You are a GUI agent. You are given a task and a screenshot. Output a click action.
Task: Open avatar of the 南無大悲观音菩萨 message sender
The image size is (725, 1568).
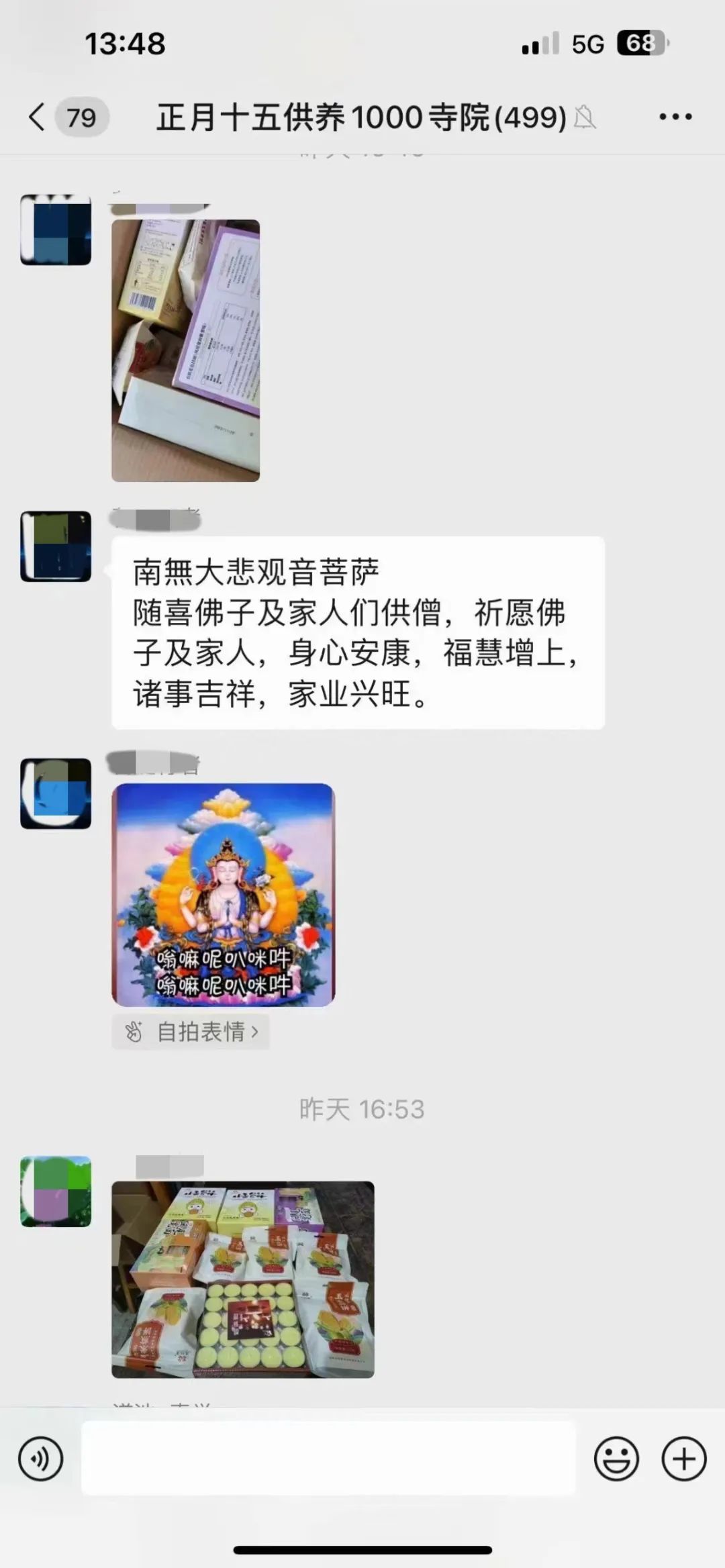point(56,546)
